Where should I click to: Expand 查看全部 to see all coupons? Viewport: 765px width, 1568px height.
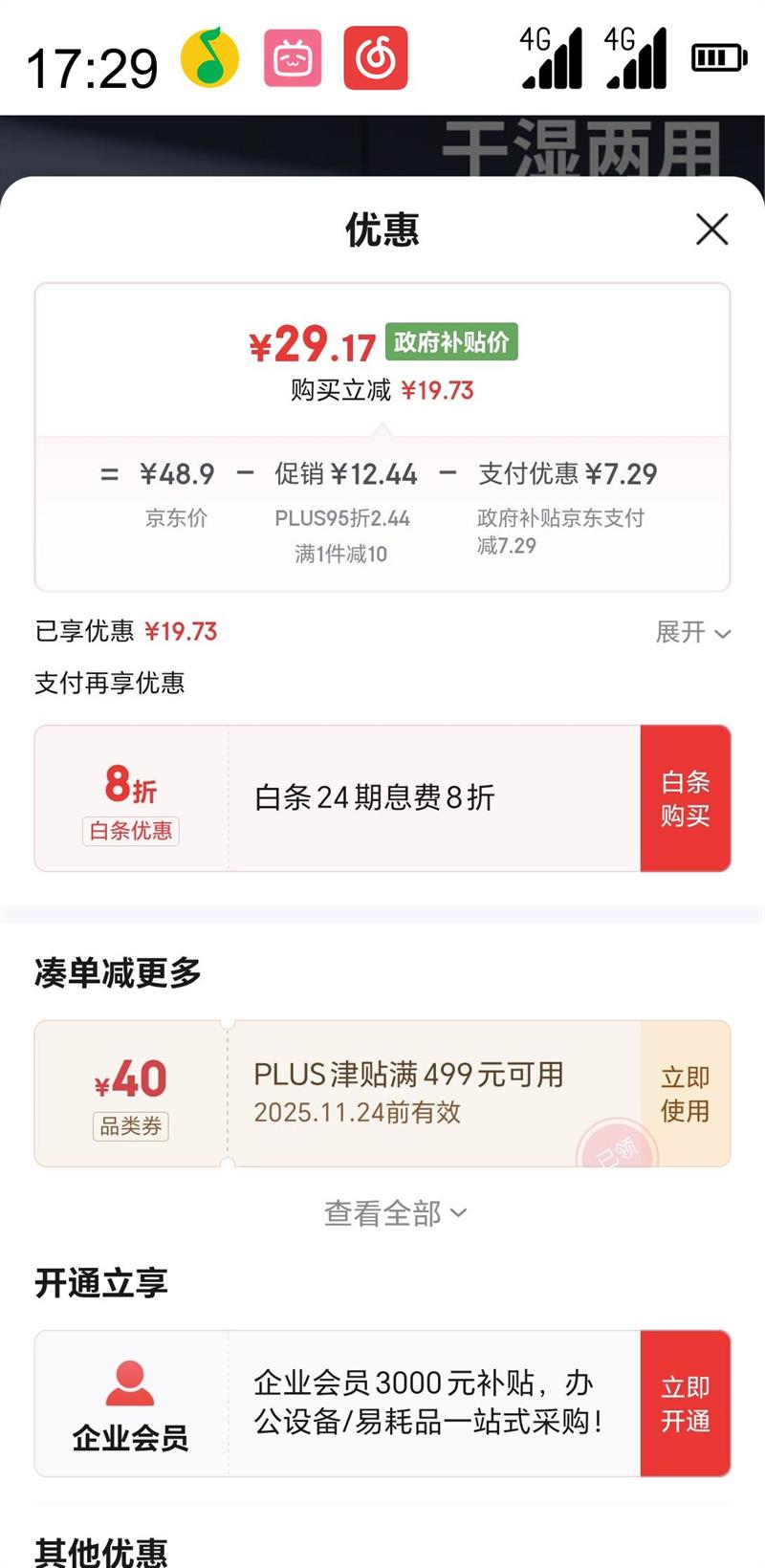[x=395, y=1213]
